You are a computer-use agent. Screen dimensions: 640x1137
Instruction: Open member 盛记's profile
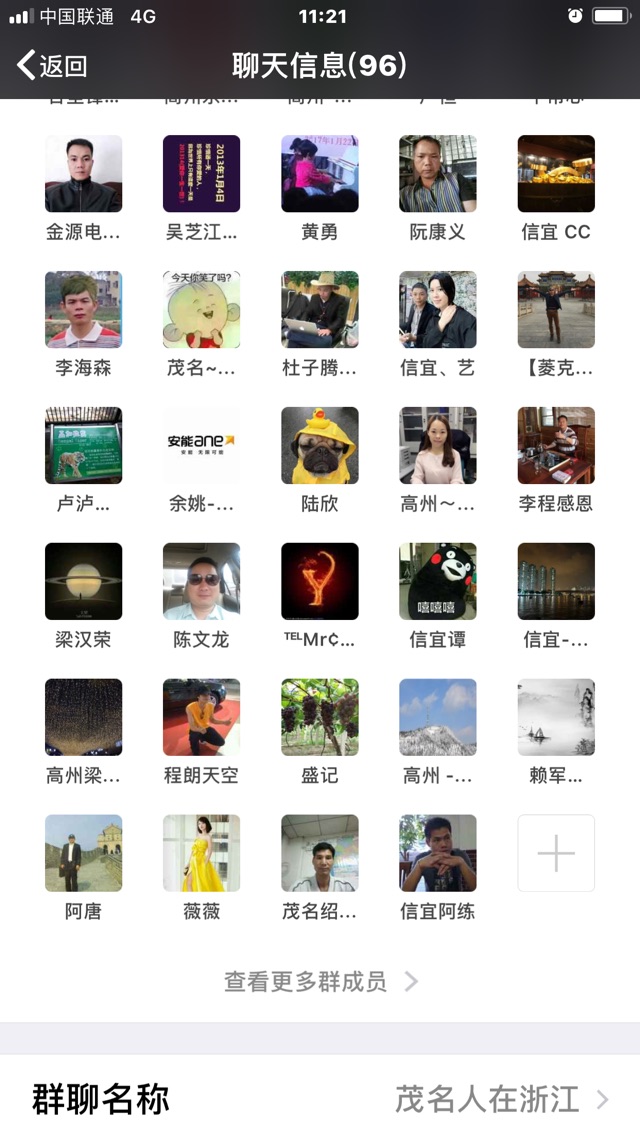320,718
